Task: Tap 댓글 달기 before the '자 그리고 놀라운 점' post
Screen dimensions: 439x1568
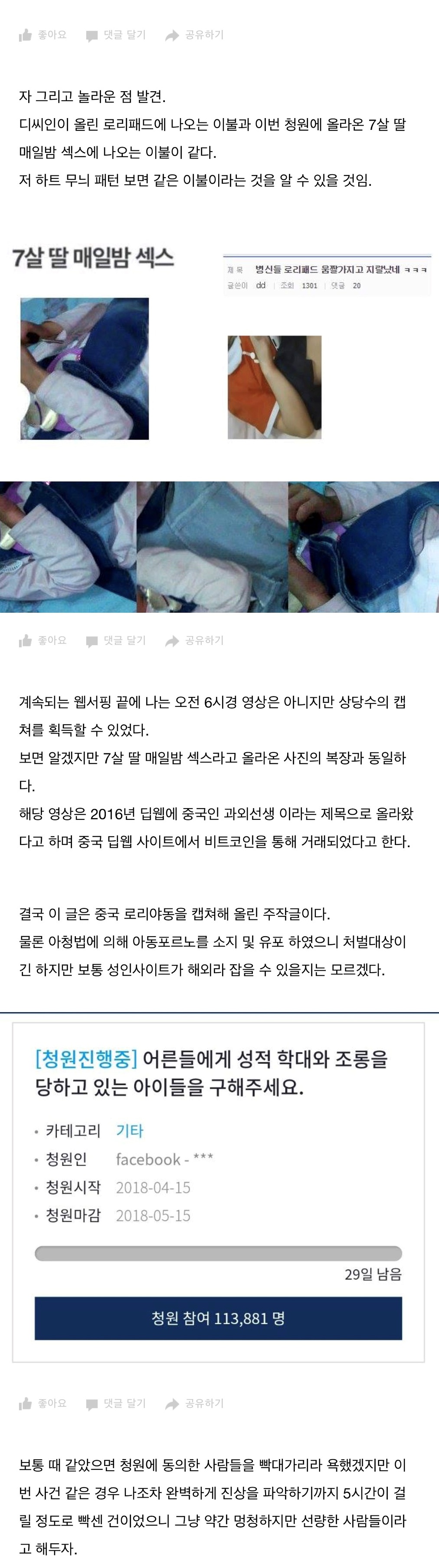Action: (116, 35)
